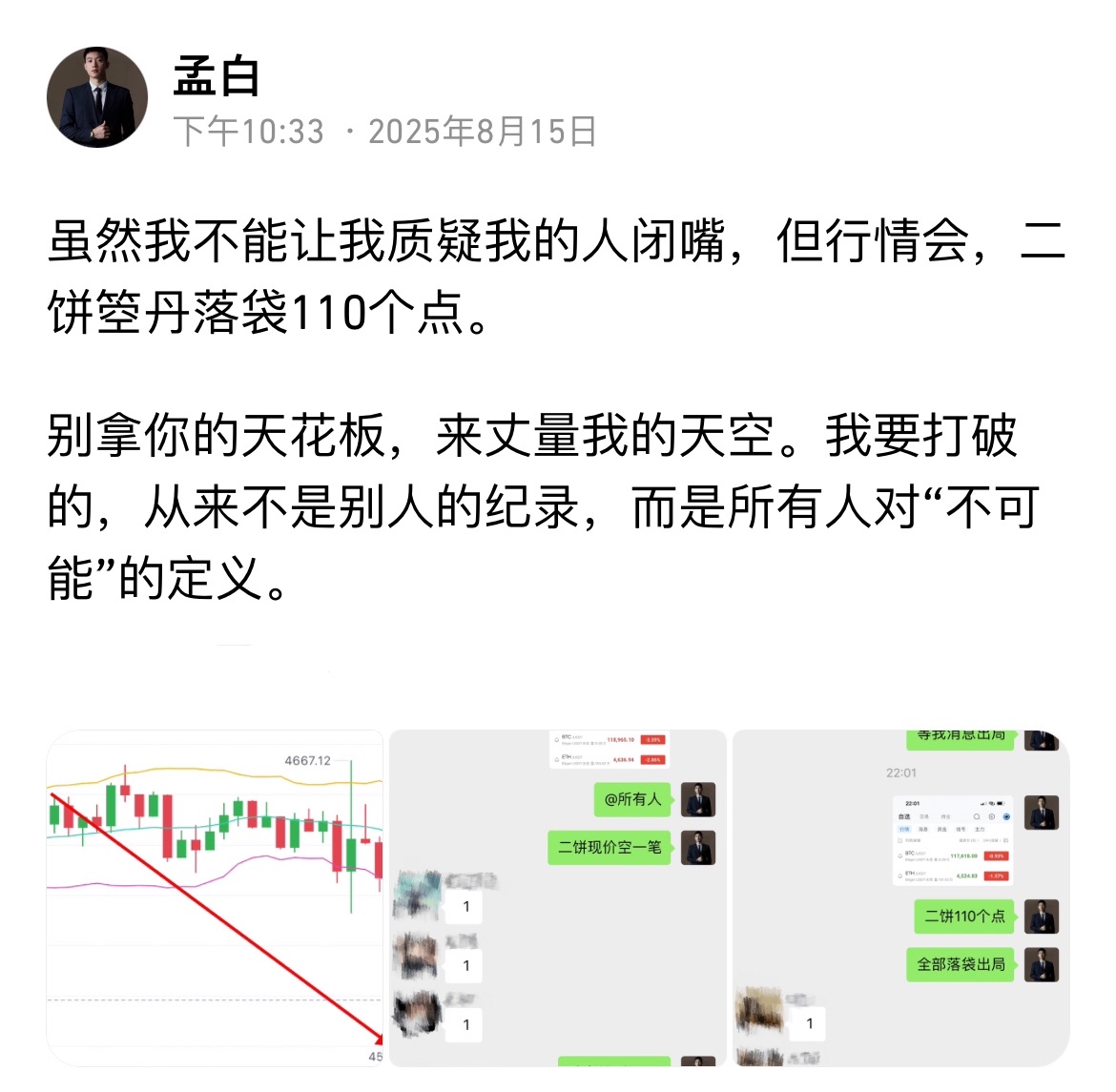Open the username 孟白
The image size is (1116, 1092).
point(217,76)
